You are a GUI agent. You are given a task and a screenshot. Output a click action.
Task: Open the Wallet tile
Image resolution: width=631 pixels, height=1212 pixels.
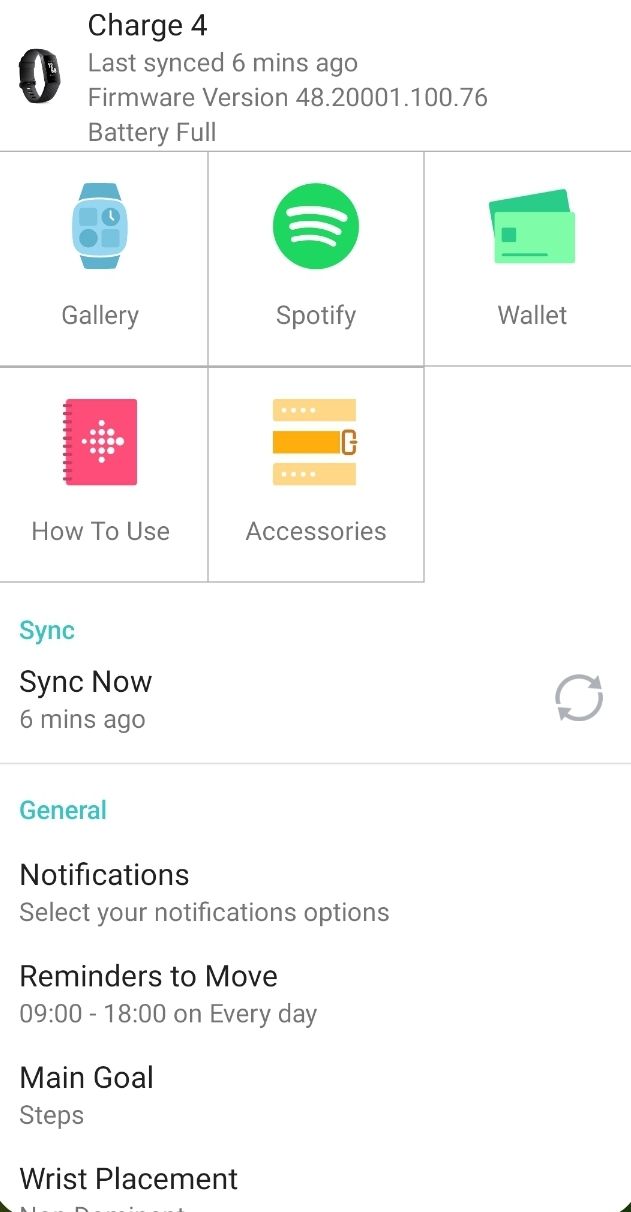531,258
